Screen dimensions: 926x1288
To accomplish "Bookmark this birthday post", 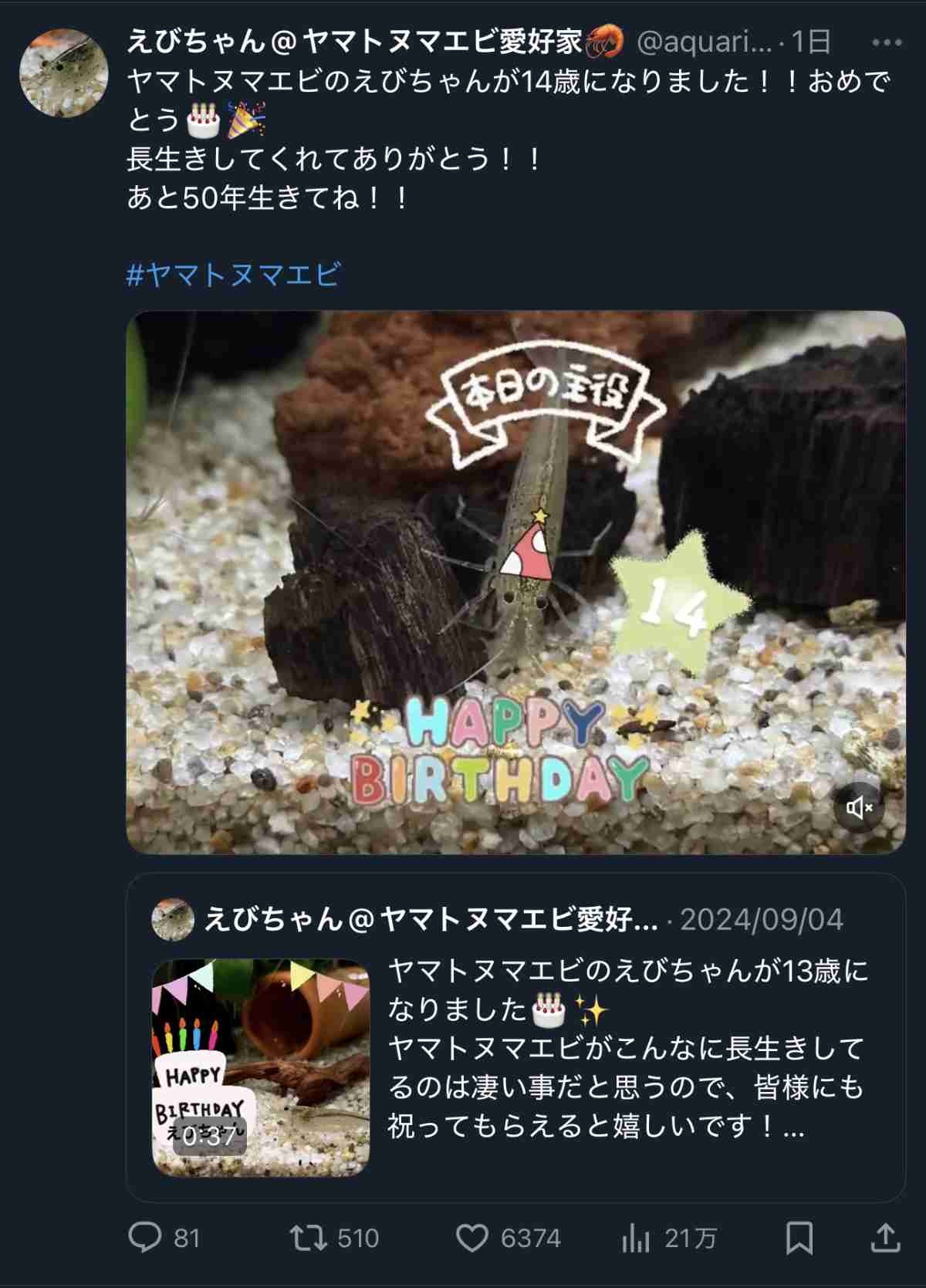I will point(799,1239).
